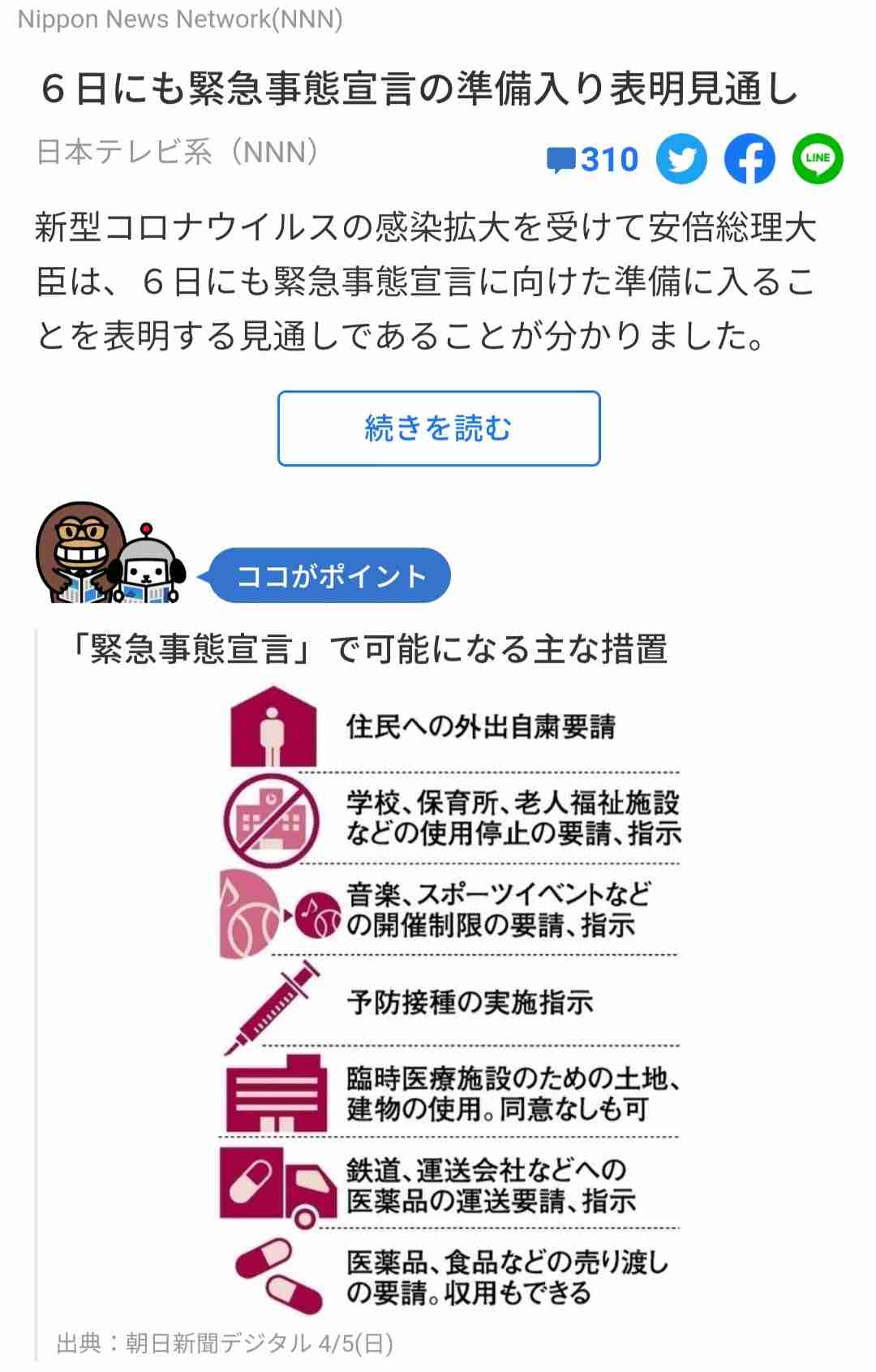Open the 310 comments

(593, 159)
